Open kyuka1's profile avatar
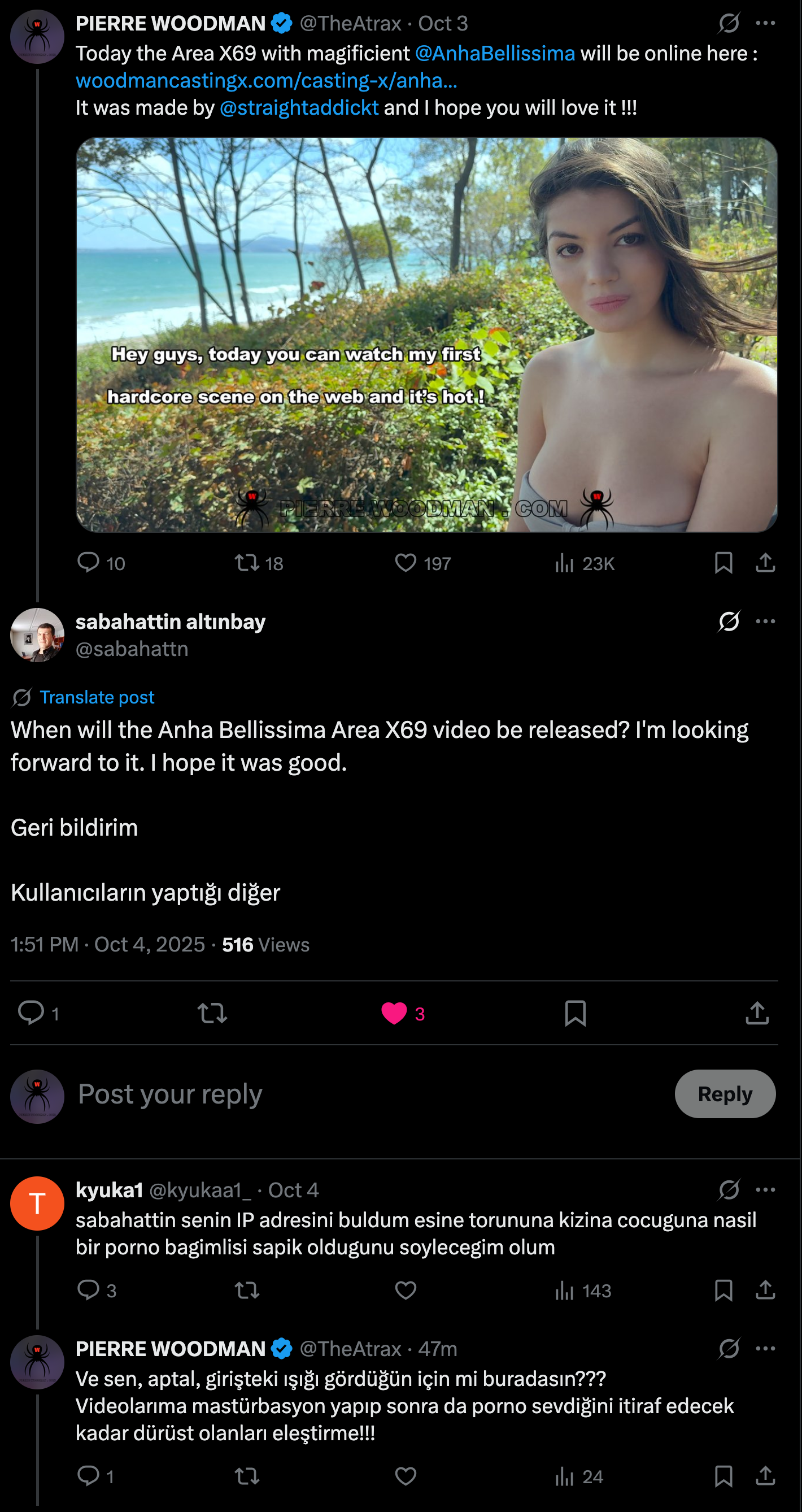The height and width of the screenshot is (1512, 802). (x=37, y=1203)
